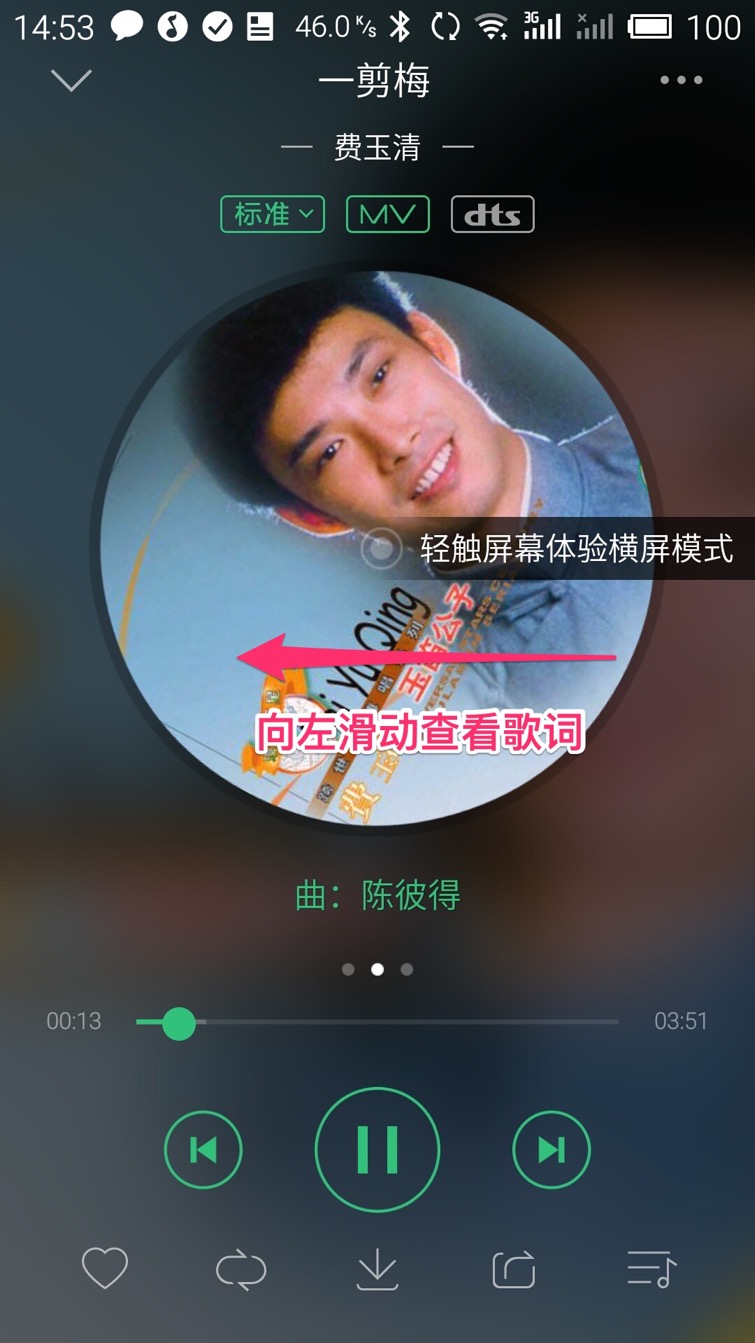The width and height of the screenshot is (755, 1343).
Task: Expand the 标准 audio quality dropdown
Action: [x=273, y=214]
